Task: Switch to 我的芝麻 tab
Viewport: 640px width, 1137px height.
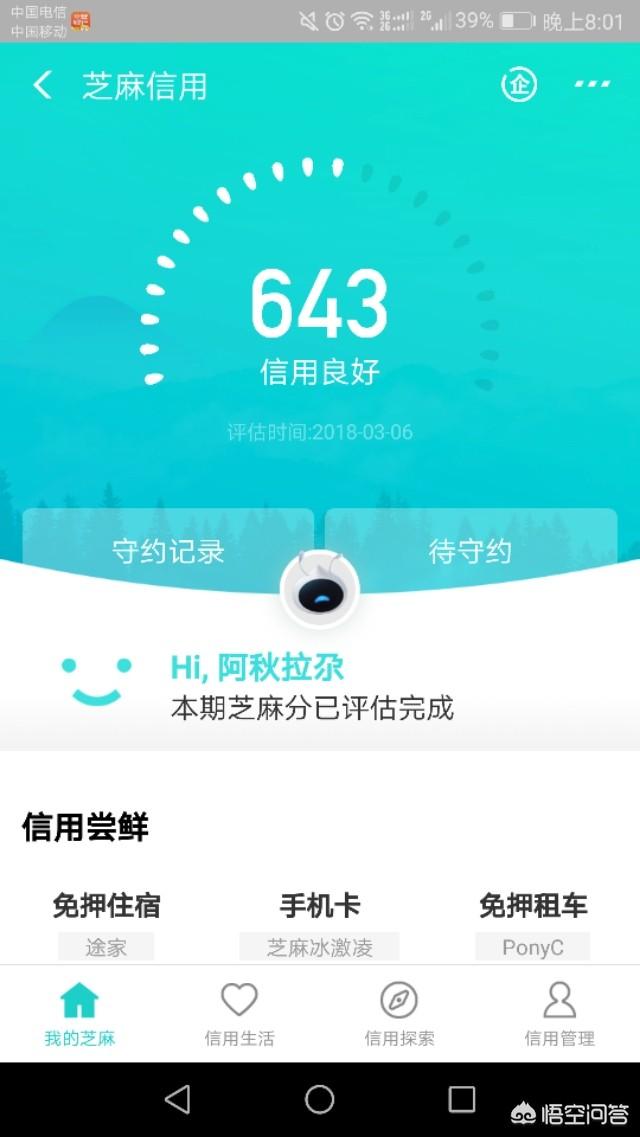Action: [x=80, y=1013]
